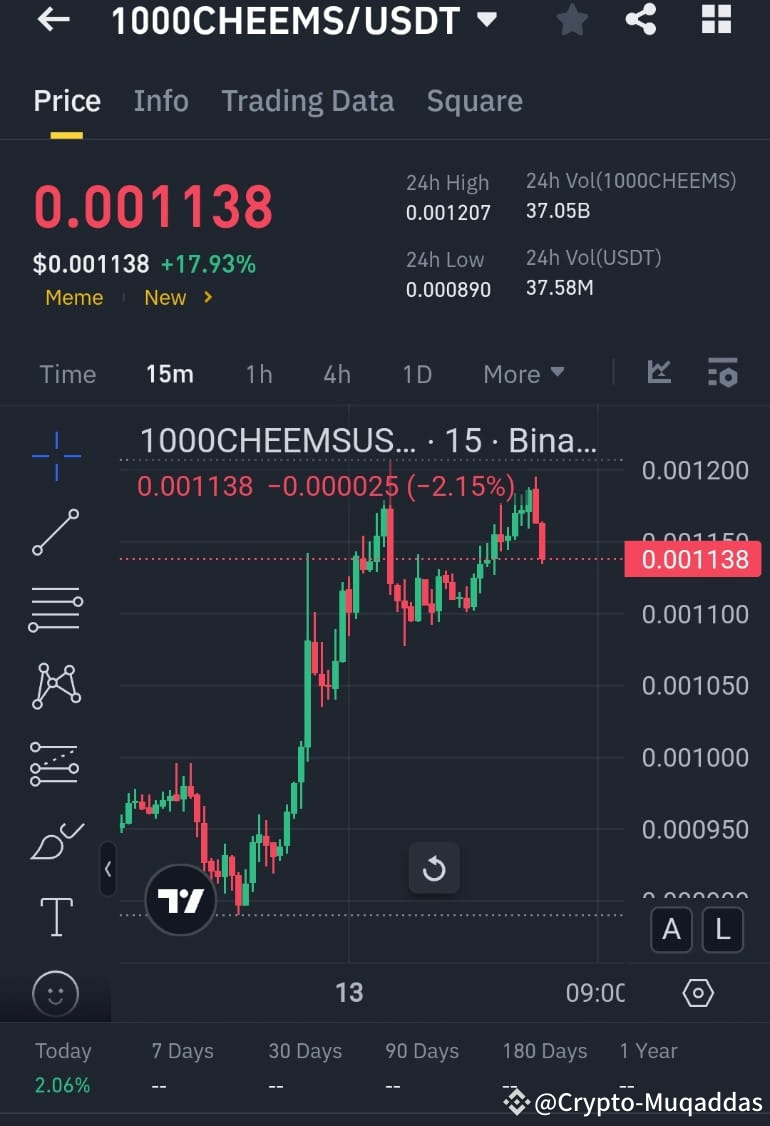Tap the share icon
770x1126 pixels.
(641, 20)
